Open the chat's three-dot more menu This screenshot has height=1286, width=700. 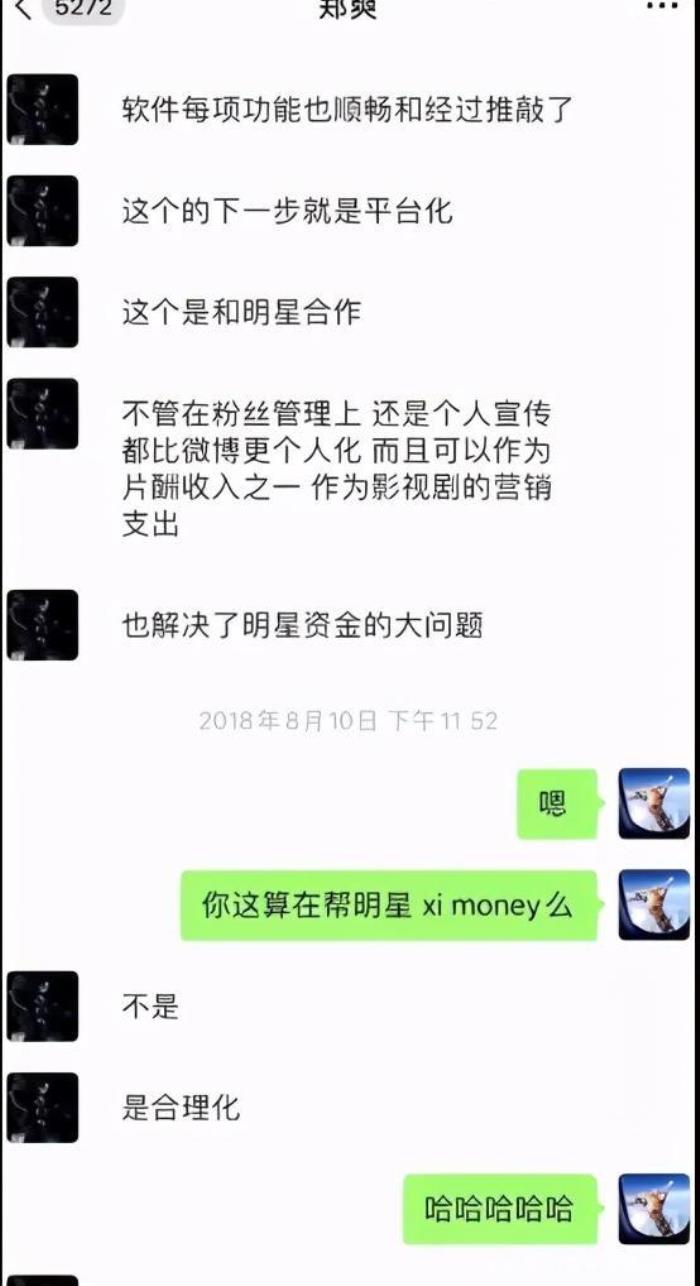[x=662, y=7]
